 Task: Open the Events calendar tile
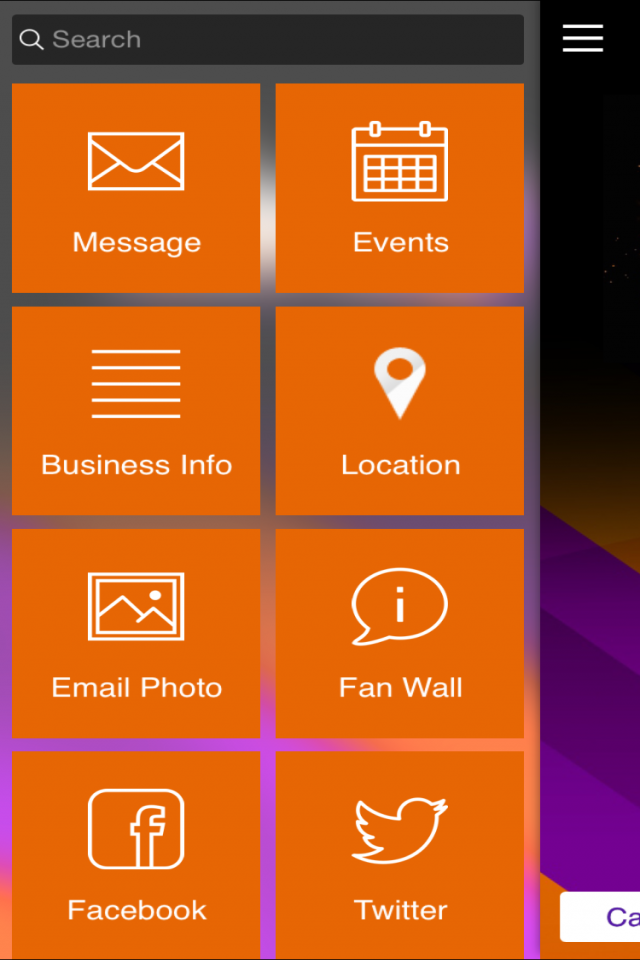(x=400, y=188)
